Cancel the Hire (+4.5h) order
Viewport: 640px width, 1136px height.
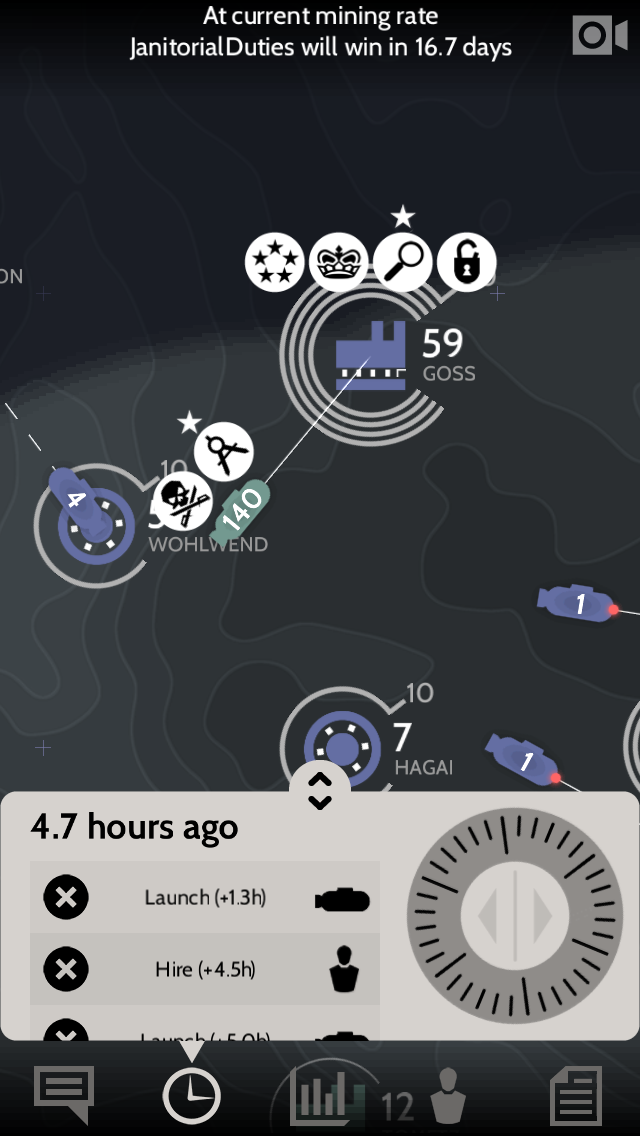coord(66,969)
